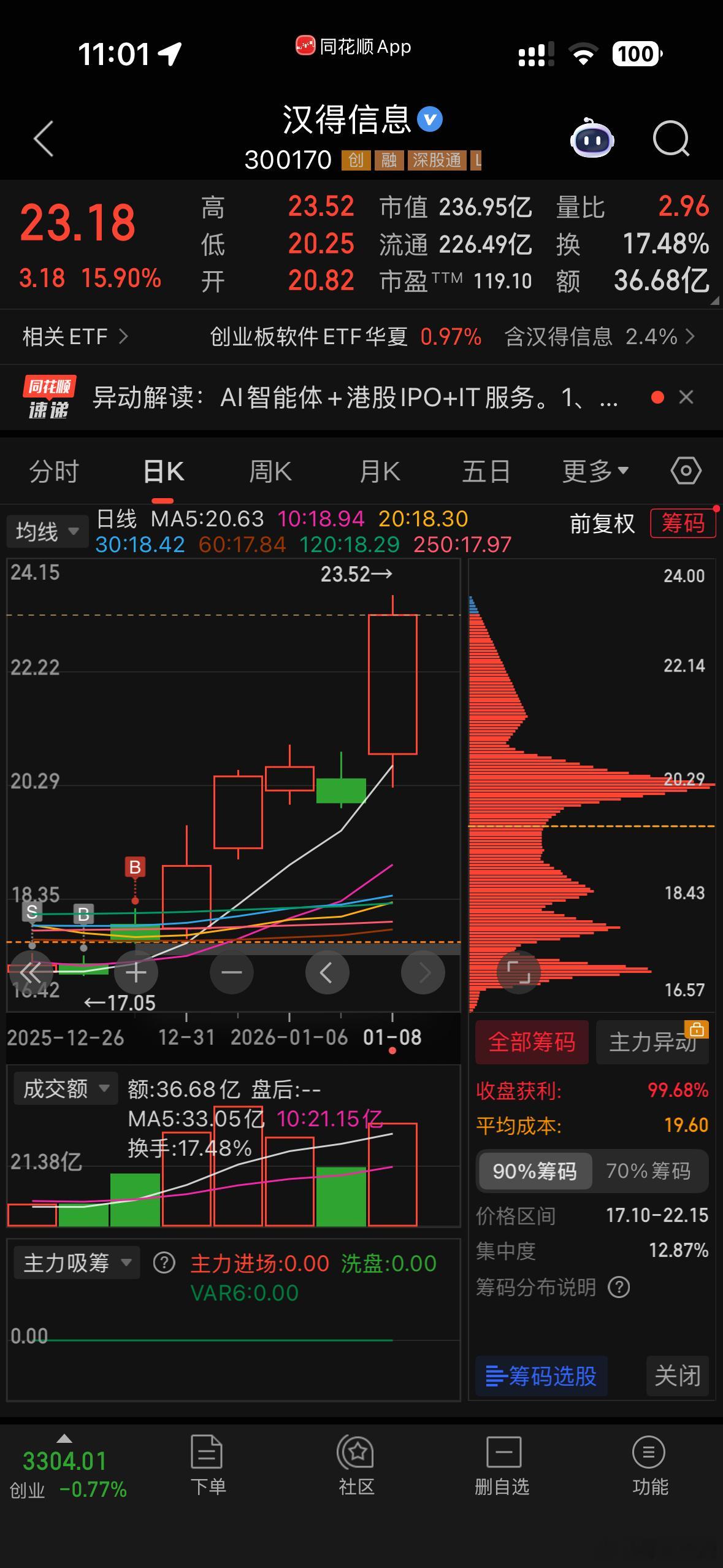This screenshot has height=1568, width=723.
Task: Toggle 筹码 chip distribution overlay
Action: (x=683, y=524)
